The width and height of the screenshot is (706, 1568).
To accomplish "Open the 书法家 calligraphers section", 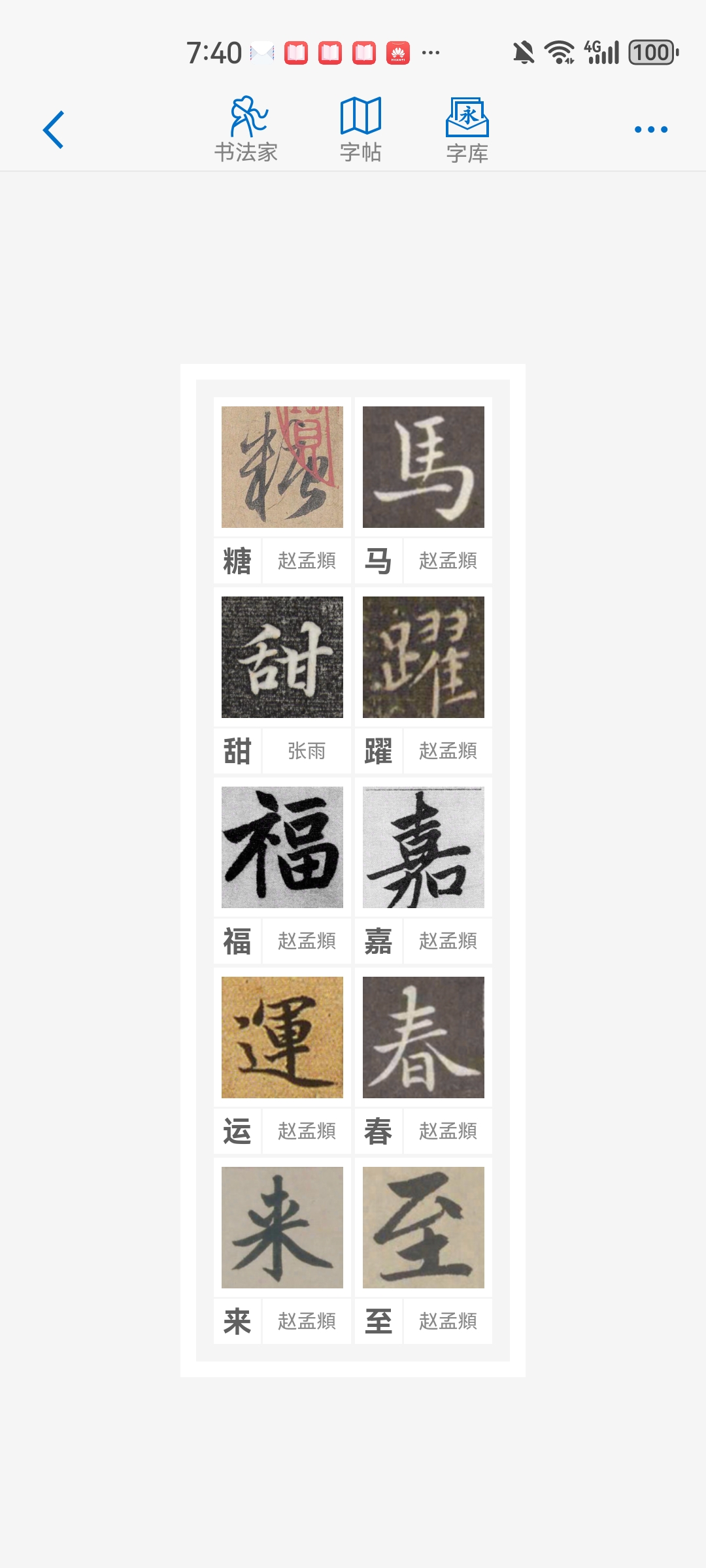I will (246, 129).
